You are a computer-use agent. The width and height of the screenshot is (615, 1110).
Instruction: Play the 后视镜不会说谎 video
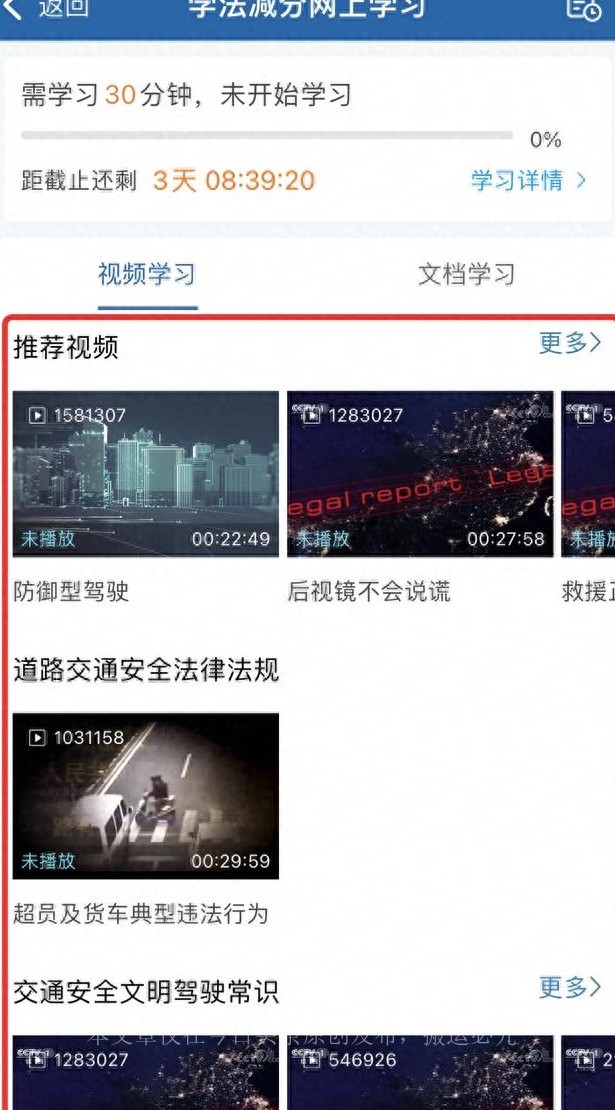click(420, 473)
